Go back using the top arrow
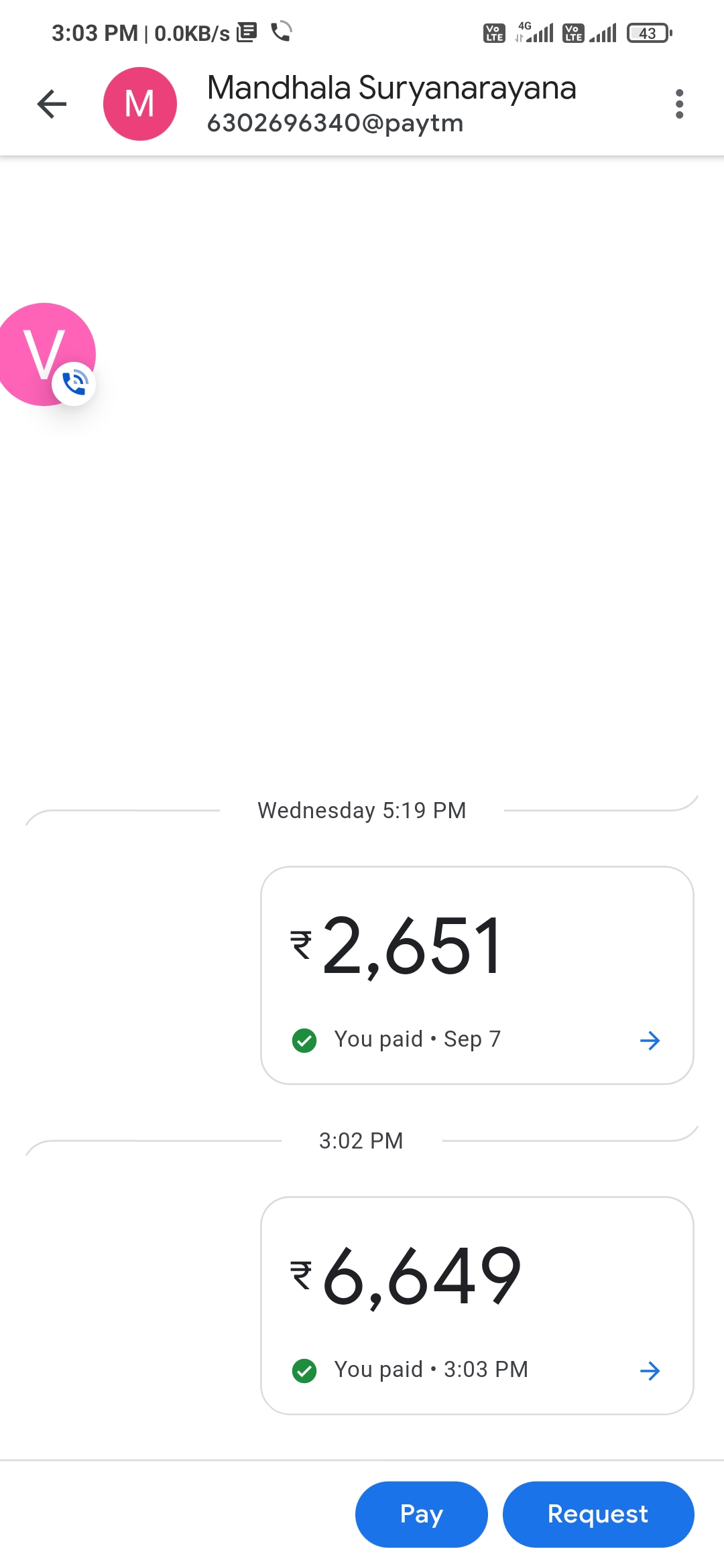Screen dimensions: 724x1568 click(x=52, y=104)
